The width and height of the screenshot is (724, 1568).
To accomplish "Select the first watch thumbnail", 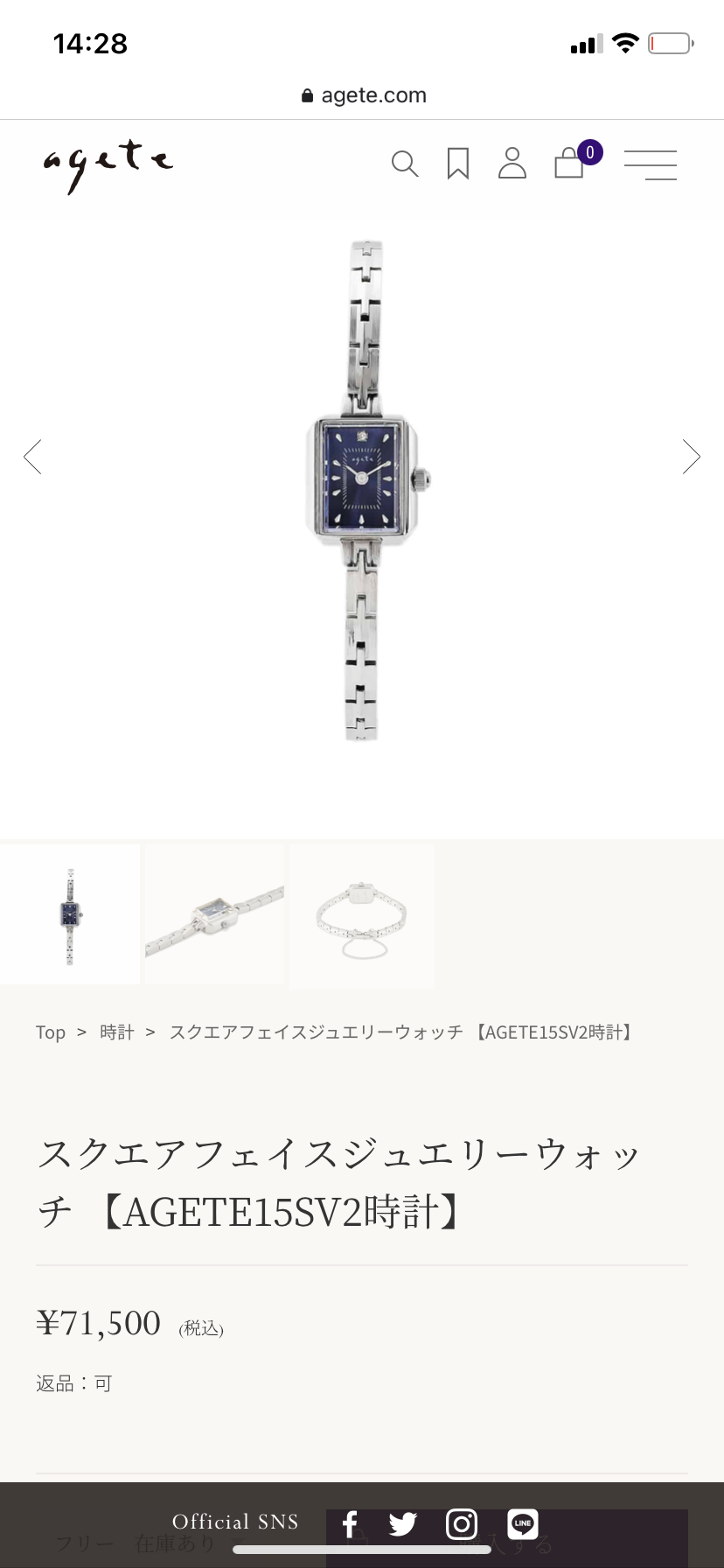I will point(70,916).
